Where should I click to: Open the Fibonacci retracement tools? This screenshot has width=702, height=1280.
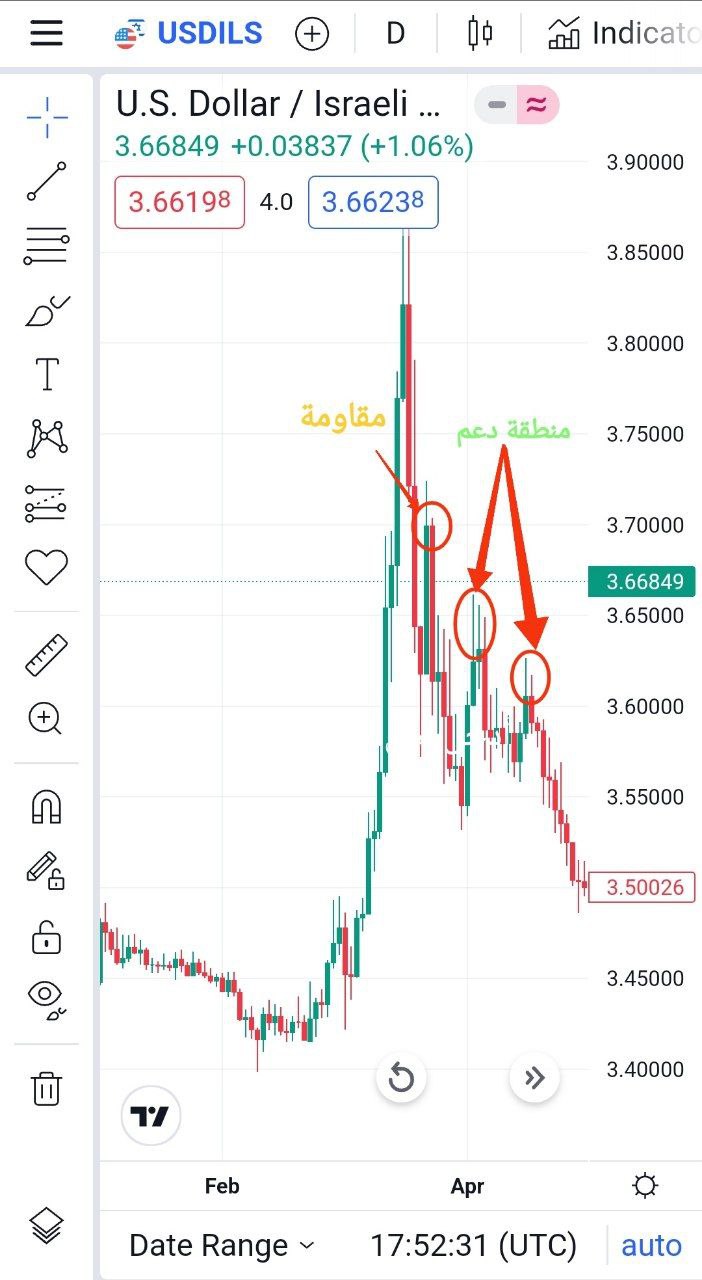tap(47, 244)
